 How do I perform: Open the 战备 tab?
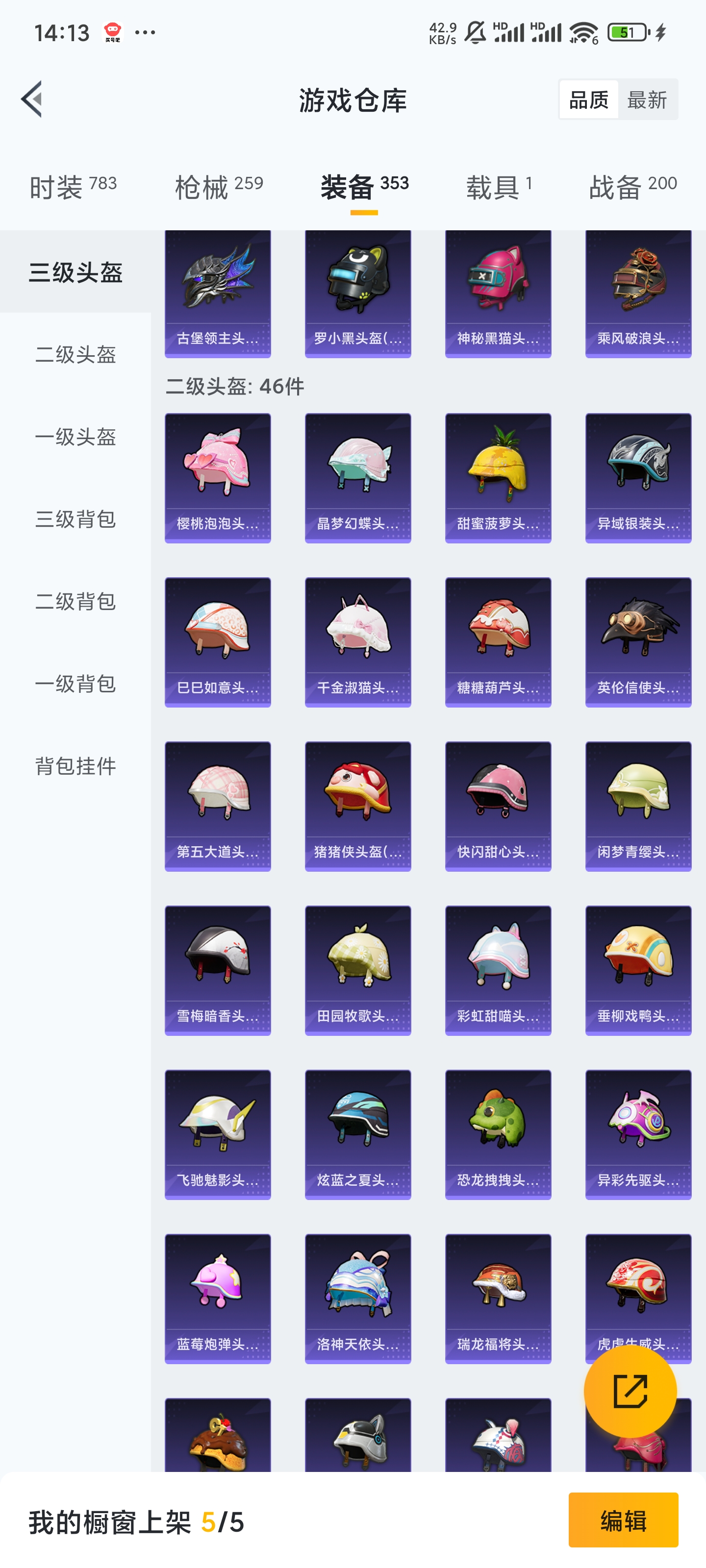[x=633, y=186]
